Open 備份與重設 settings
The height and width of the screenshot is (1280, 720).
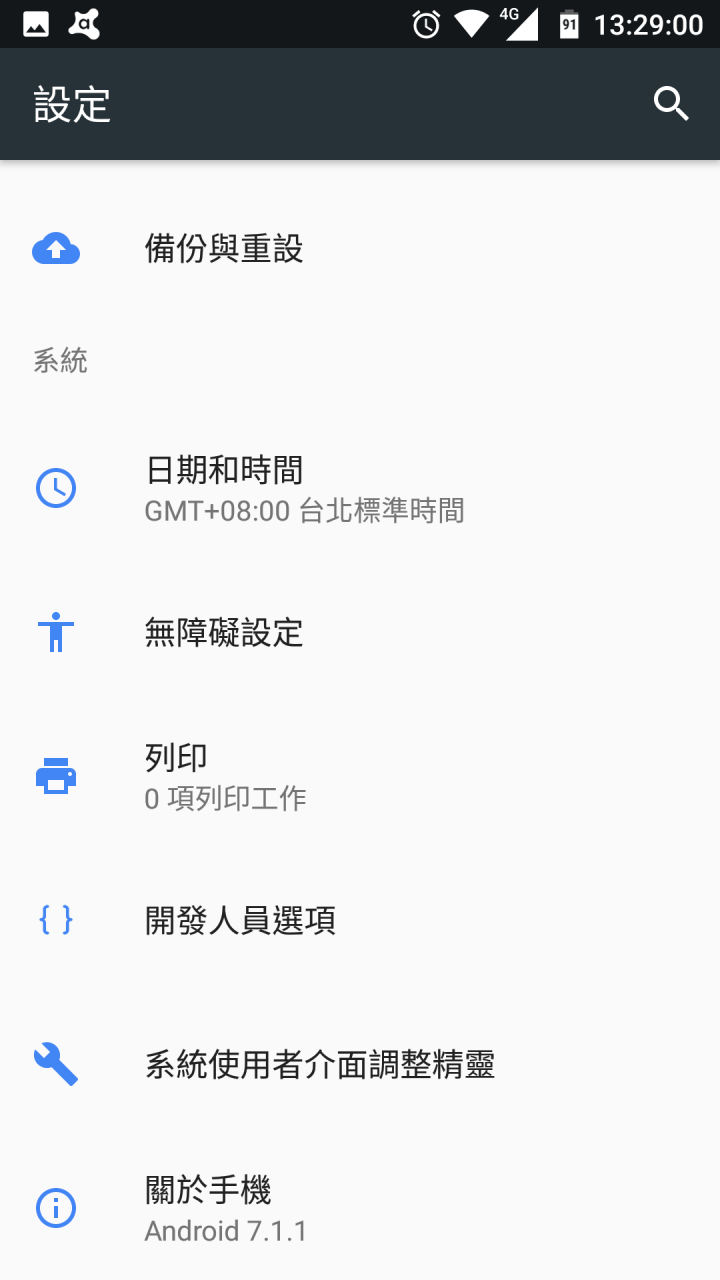click(x=360, y=249)
